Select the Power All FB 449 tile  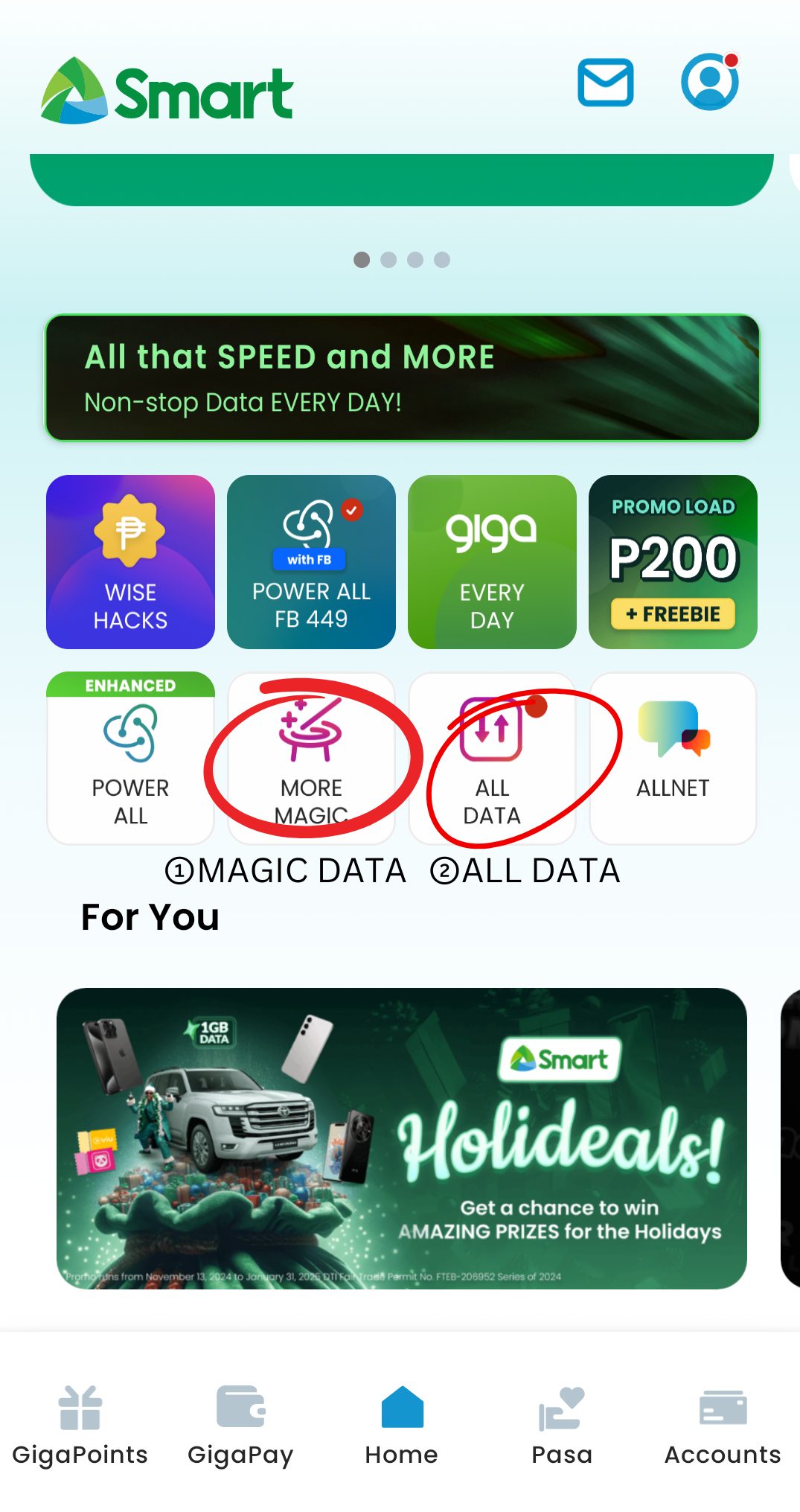pos(311,562)
